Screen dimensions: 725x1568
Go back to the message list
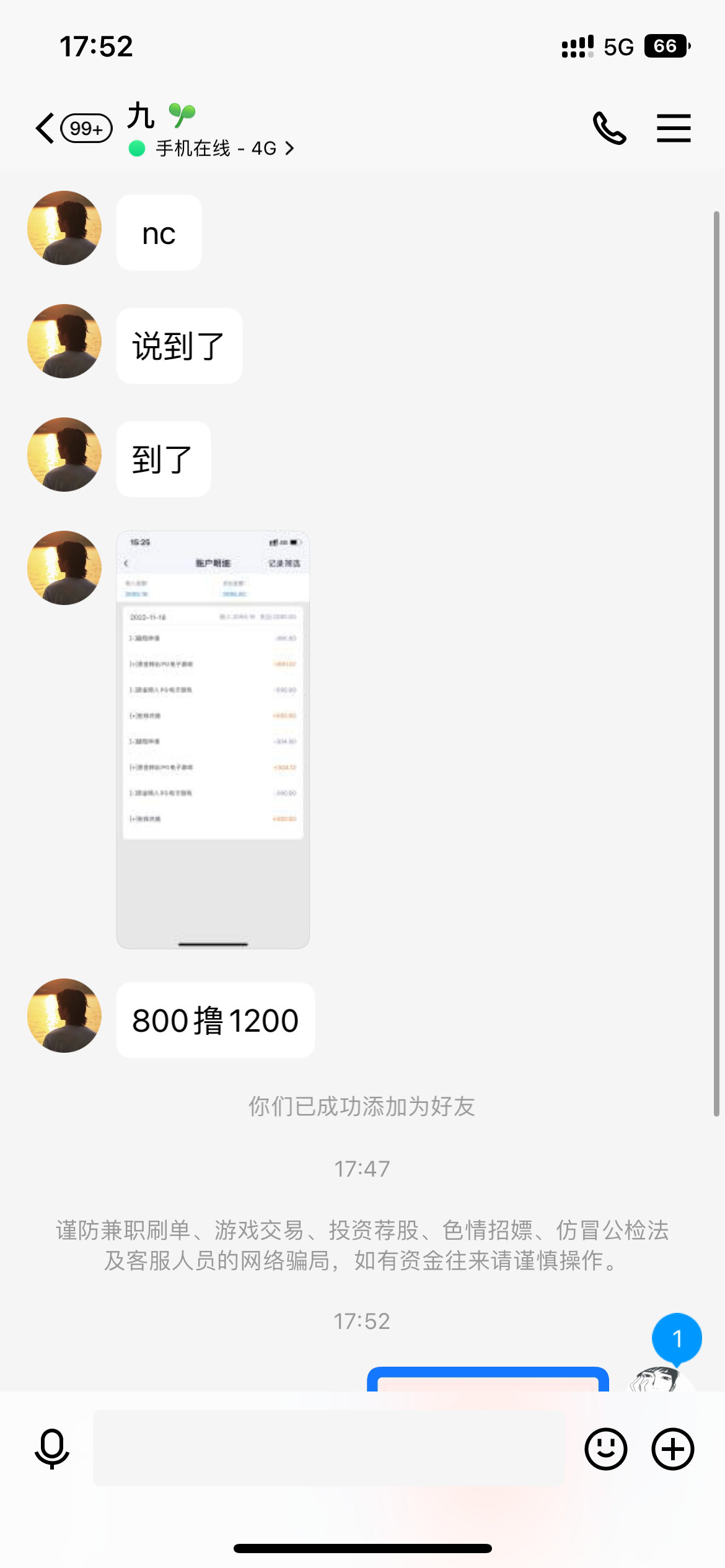pos(46,129)
